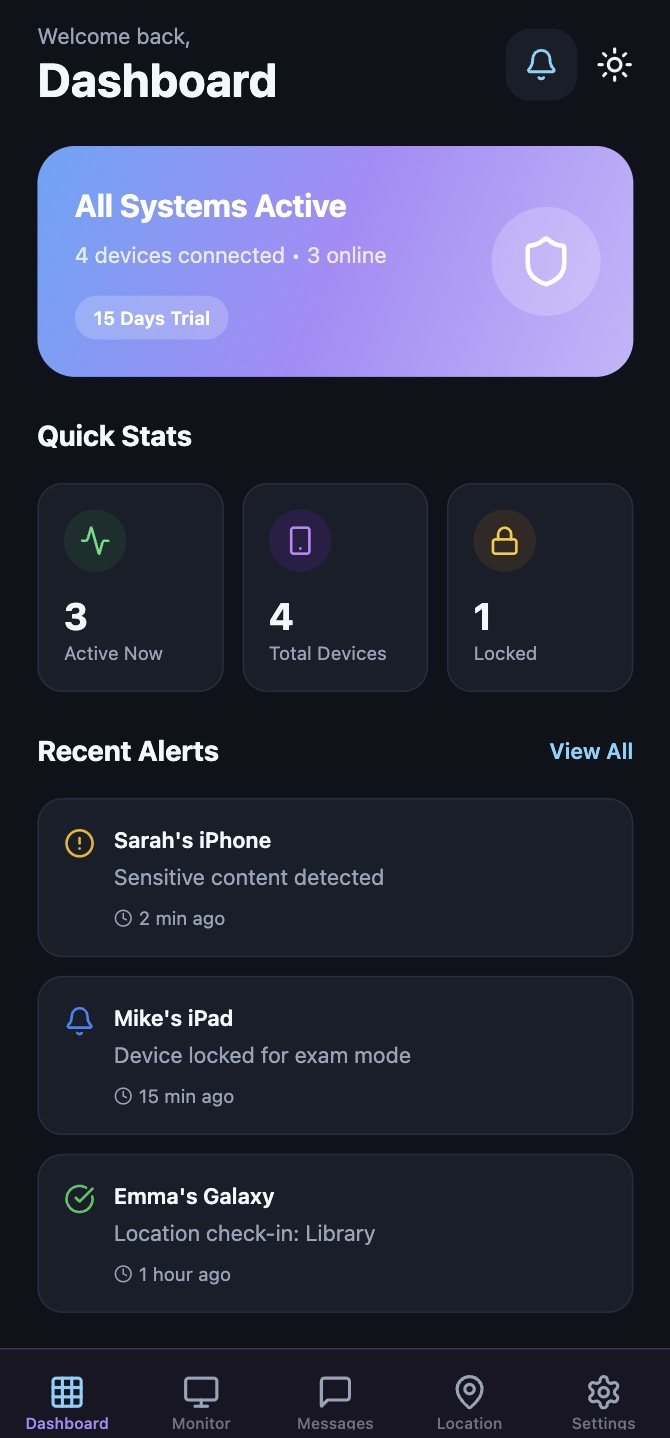Image resolution: width=670 pixels, height=1438 pixels.
Task: Open the Active Now stat card
Action: coord(130,587)
